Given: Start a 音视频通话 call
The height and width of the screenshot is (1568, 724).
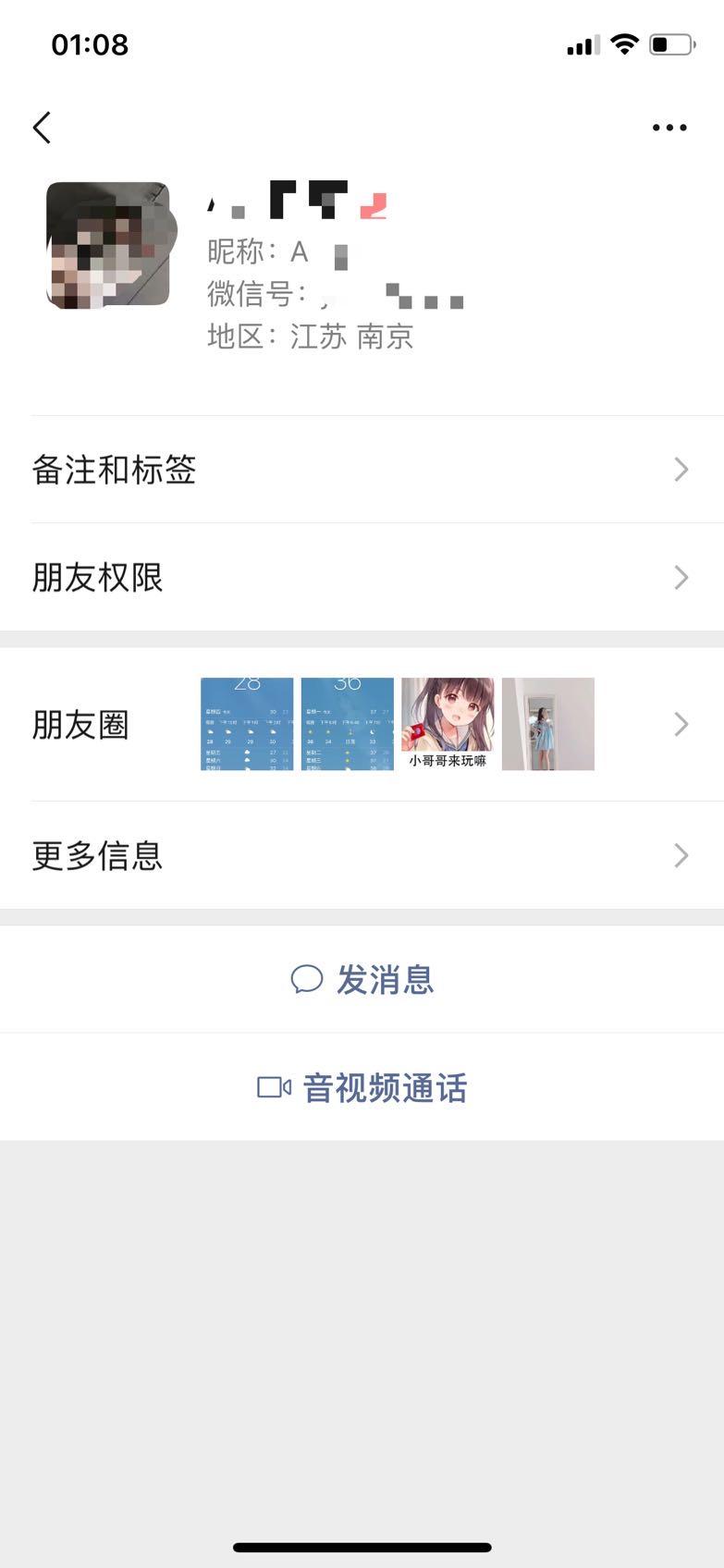Looking at the screenshot, I should click(x=384, y=1087).
